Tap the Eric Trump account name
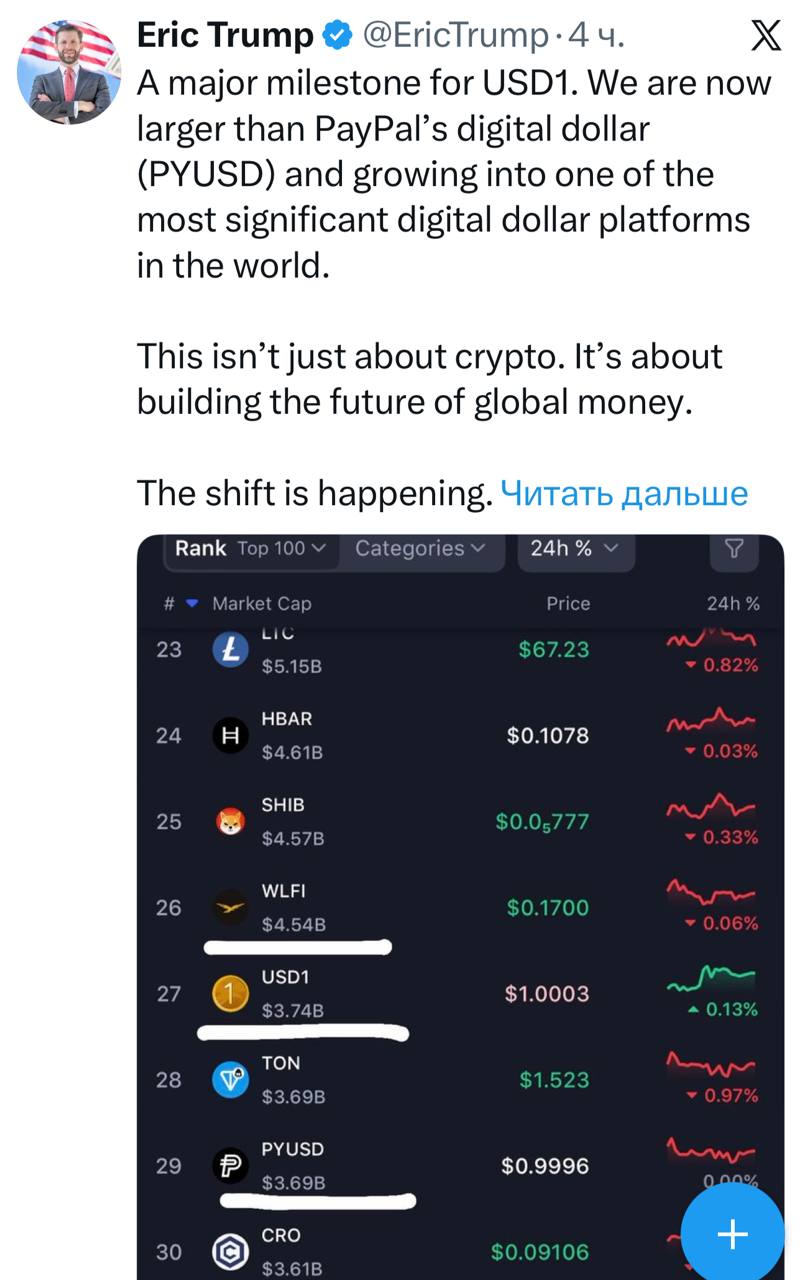The width and height of the screenshot is (802, 1280). point(225,36)
